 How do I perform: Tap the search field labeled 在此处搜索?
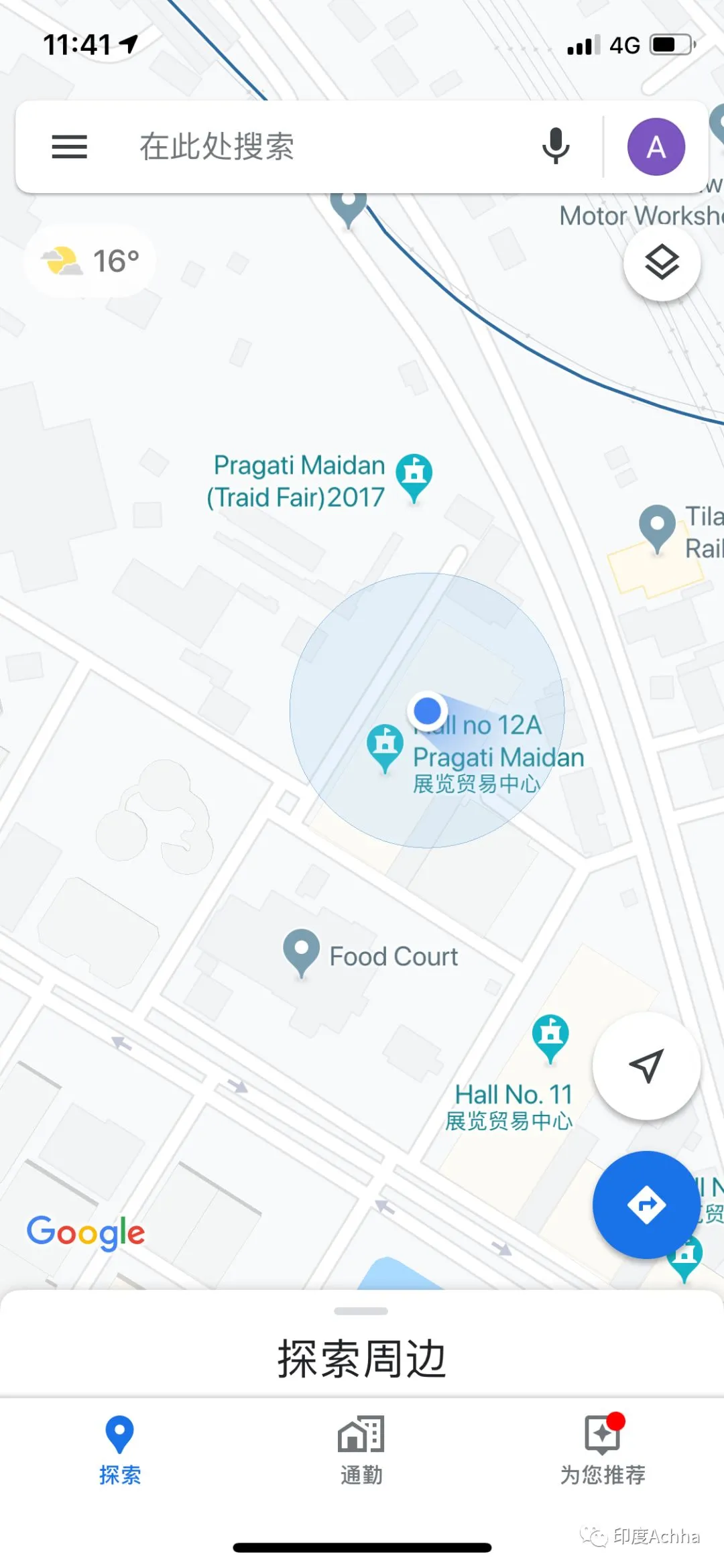[322, 147]
